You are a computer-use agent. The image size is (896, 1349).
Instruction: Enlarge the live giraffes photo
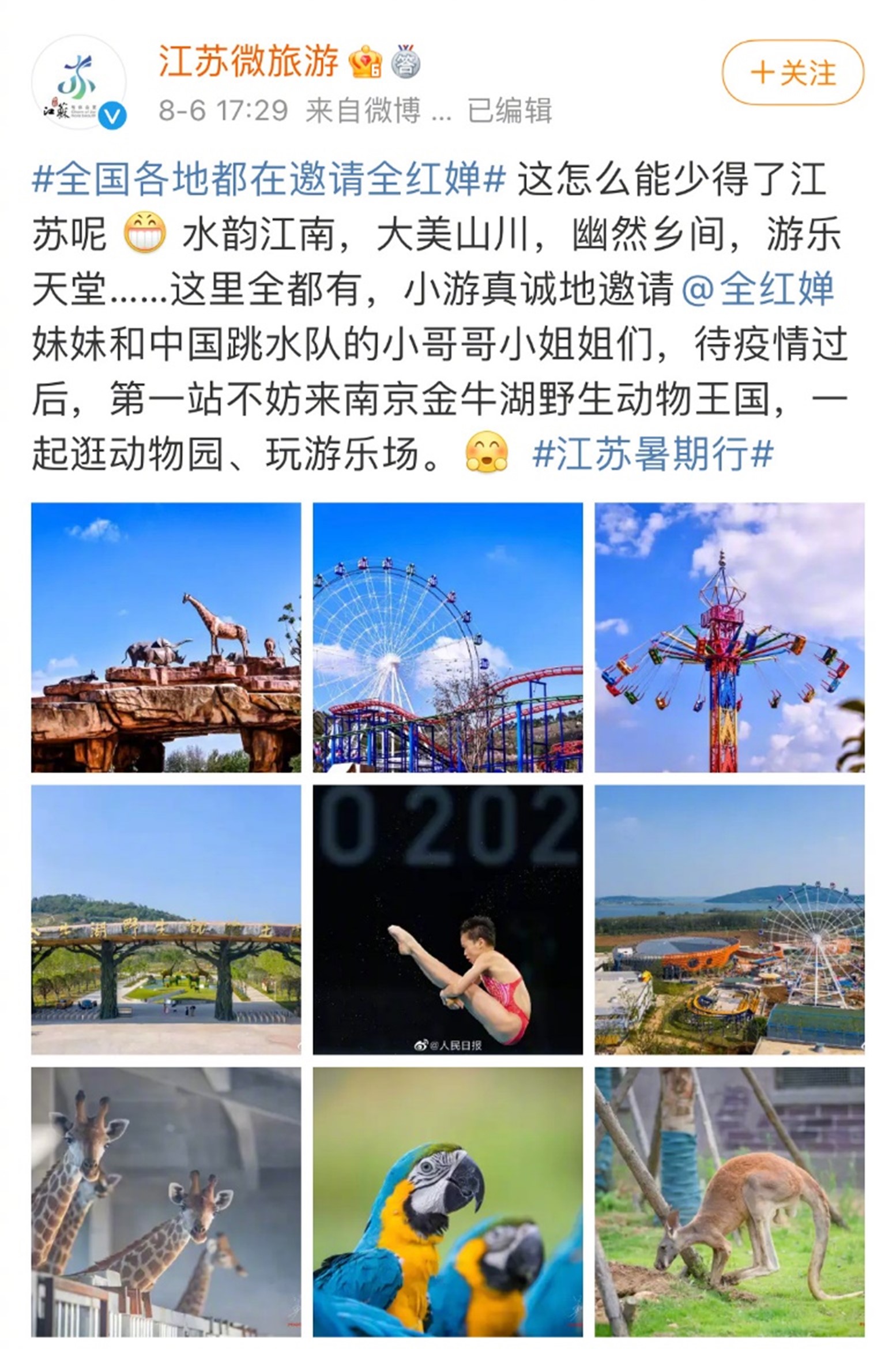tap(166, 1201)
